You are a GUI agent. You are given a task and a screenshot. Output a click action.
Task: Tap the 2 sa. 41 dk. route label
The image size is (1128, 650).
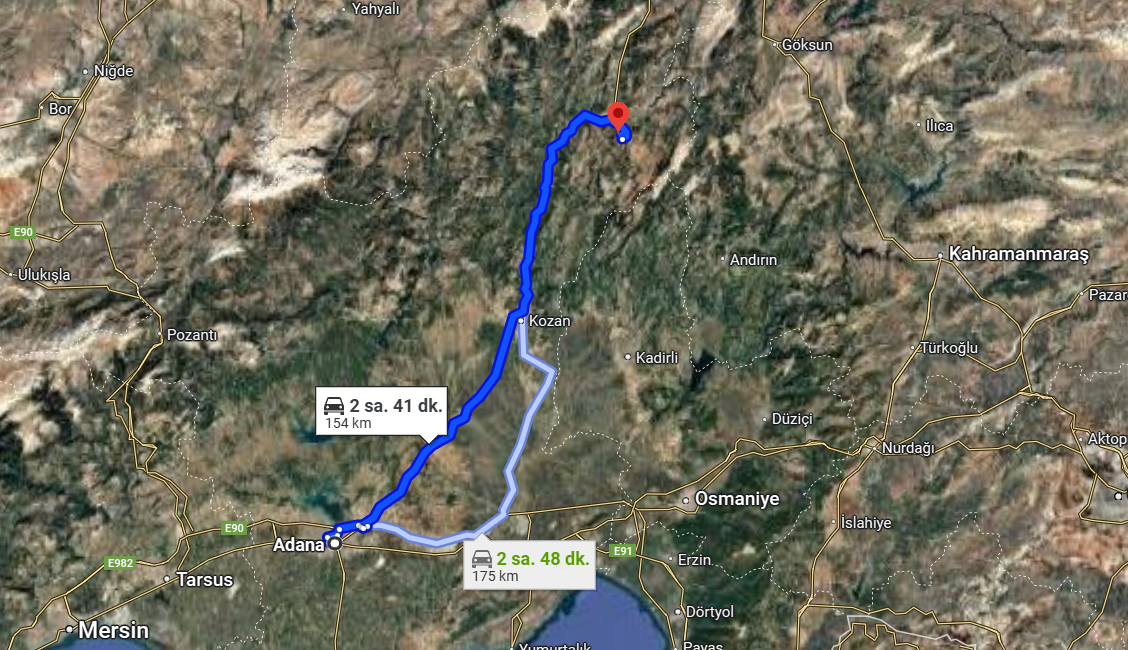pos(380,412)
